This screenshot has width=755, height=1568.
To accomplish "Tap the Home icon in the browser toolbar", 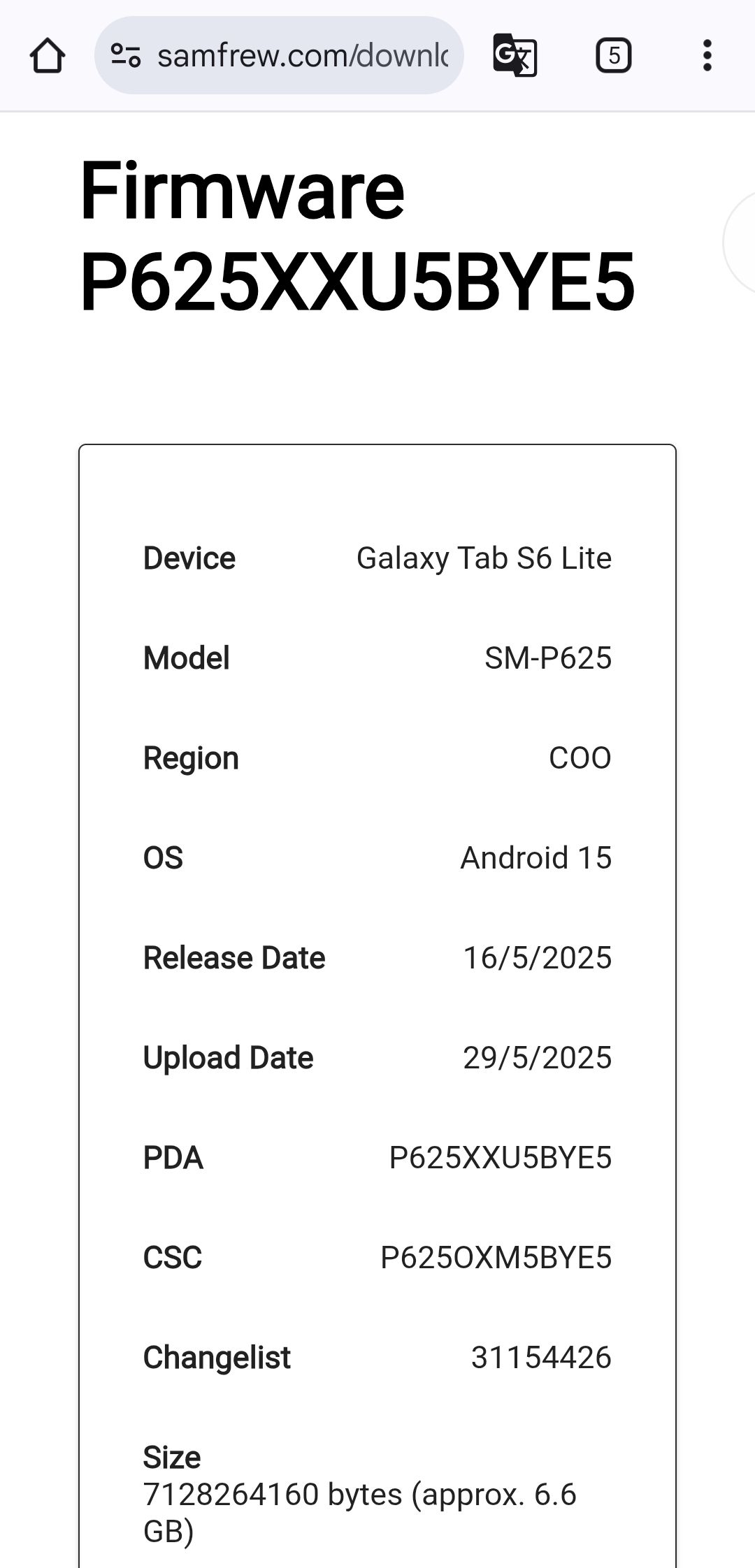I will pos(47,55).
